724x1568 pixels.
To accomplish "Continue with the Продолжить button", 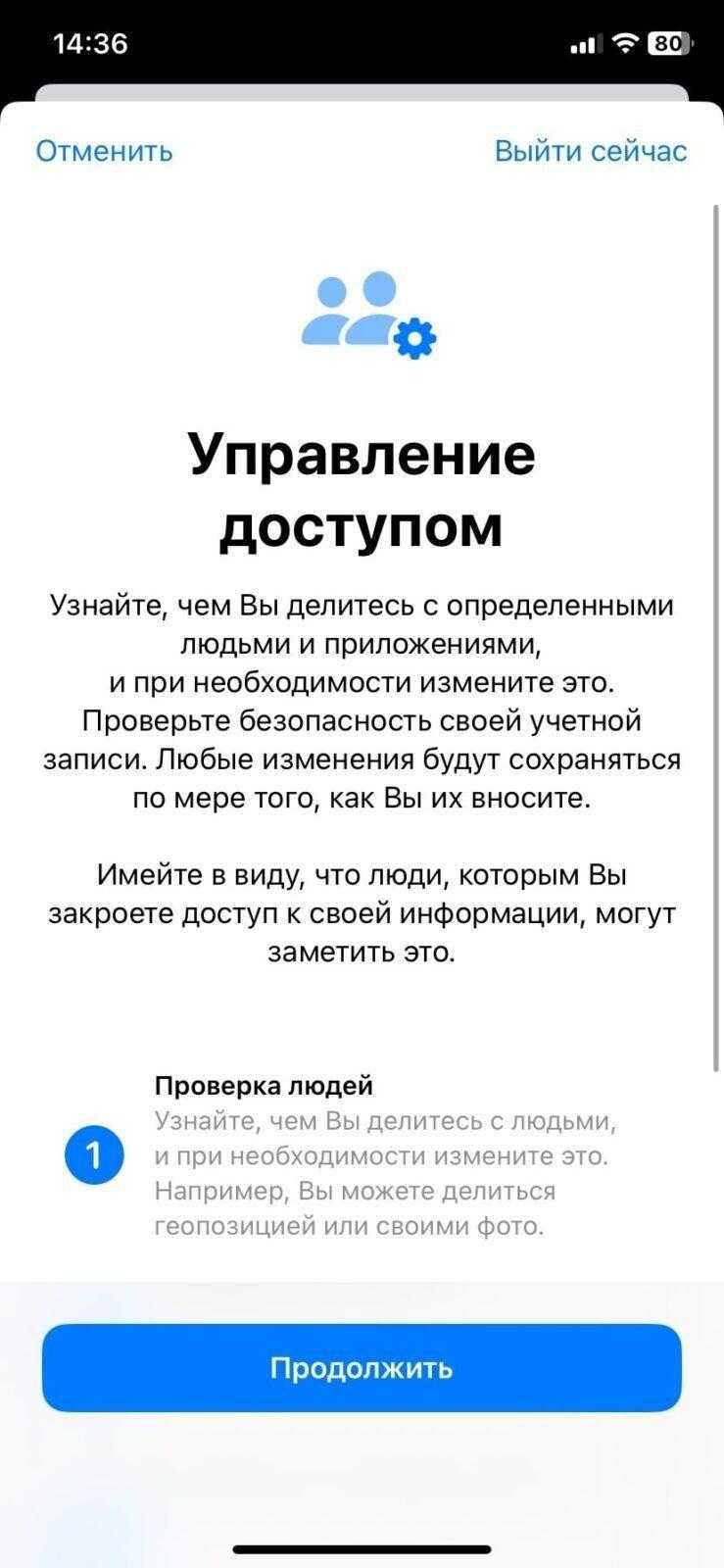I will pos(362,1368).
